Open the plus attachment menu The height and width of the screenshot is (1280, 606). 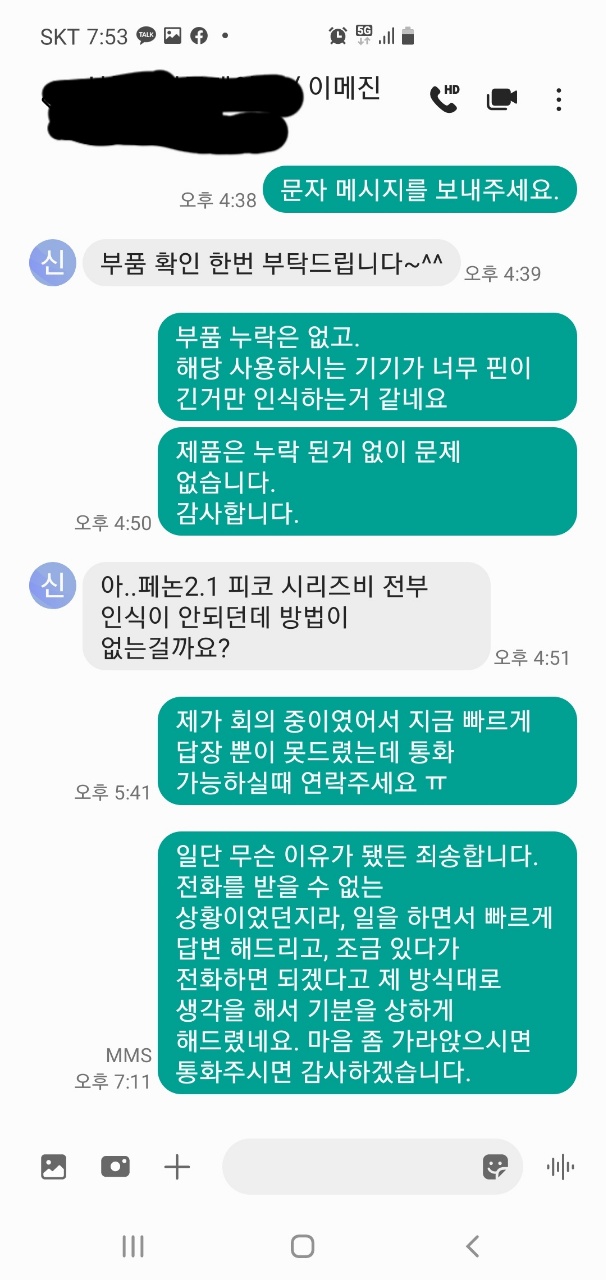coord(177,1166)
